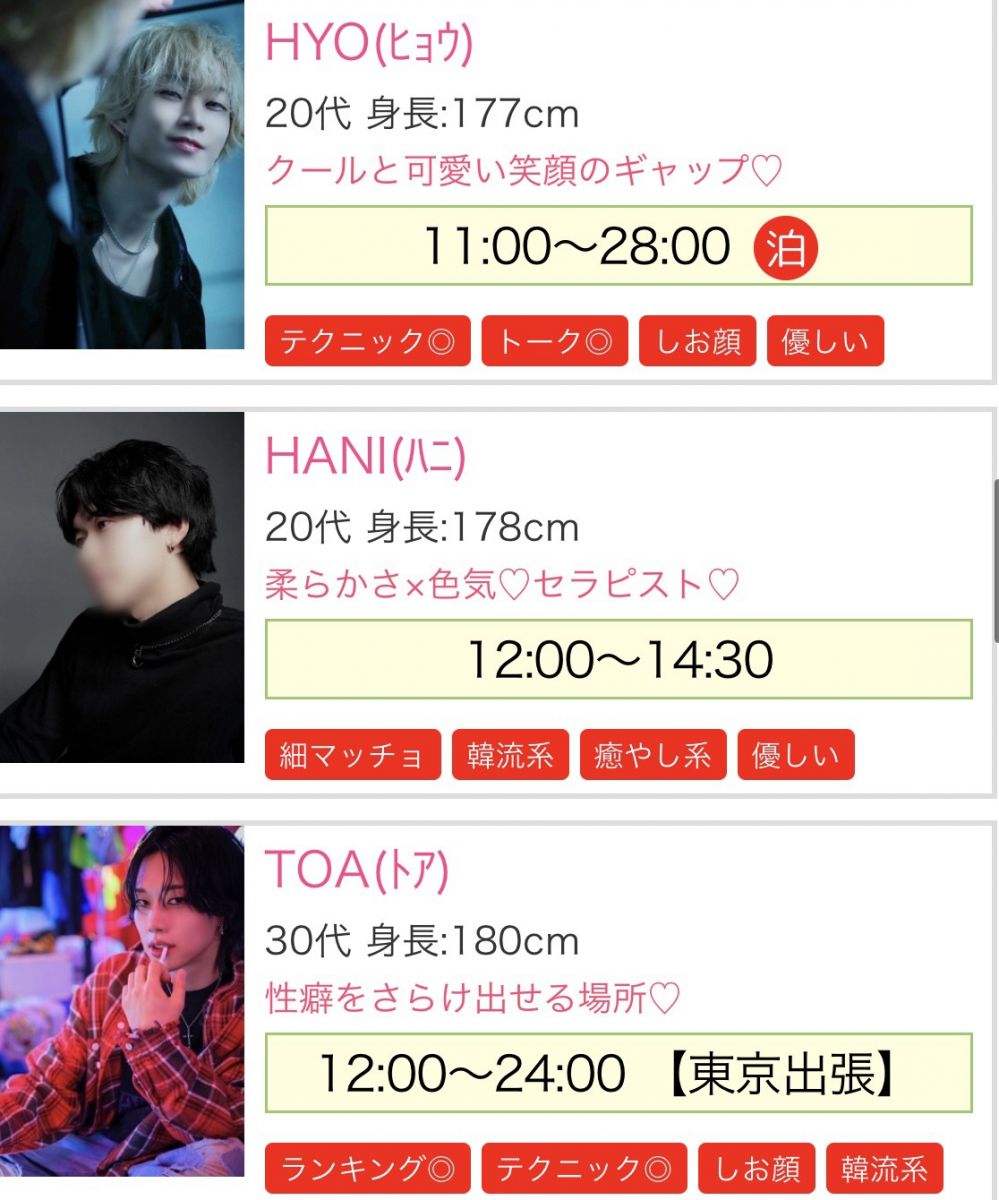Tap the ランキング◎ tag under TOA

click(367, 1169)
